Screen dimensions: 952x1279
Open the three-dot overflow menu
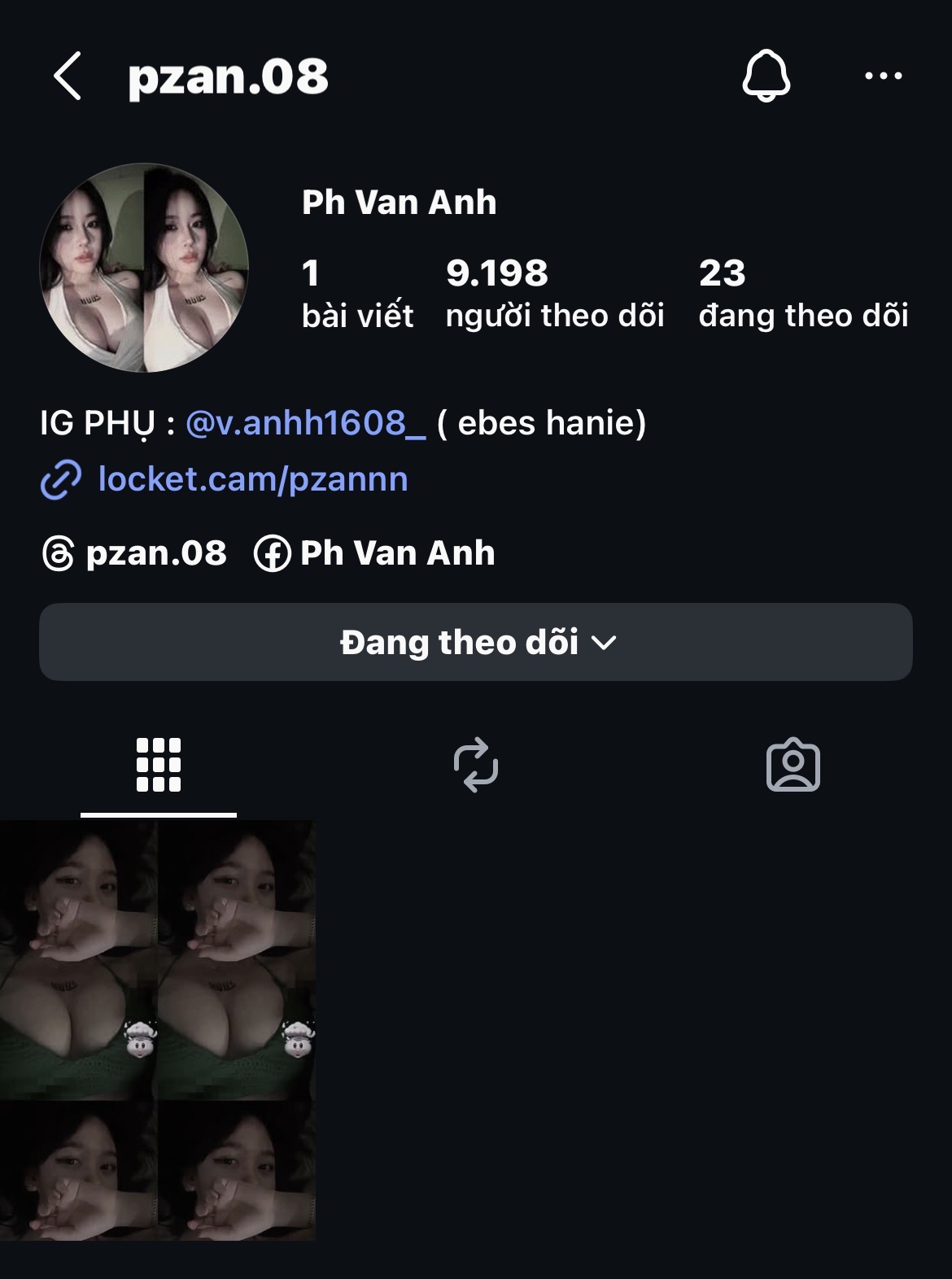pyautogui.click(x=883, y=76)
